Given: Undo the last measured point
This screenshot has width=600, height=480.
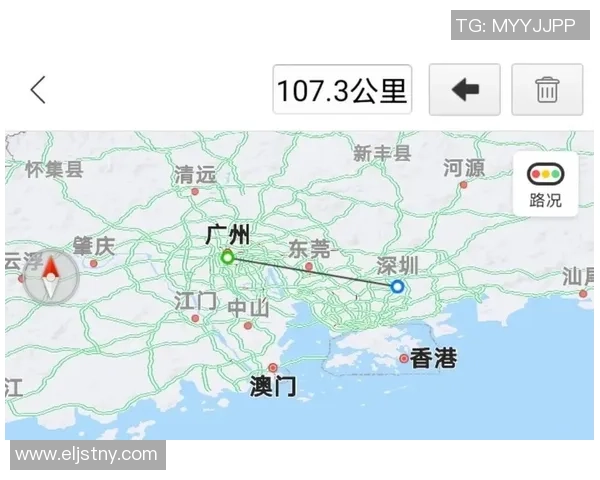Looking at the screenshot, I should pyautogui.click(x=464, y=90).
